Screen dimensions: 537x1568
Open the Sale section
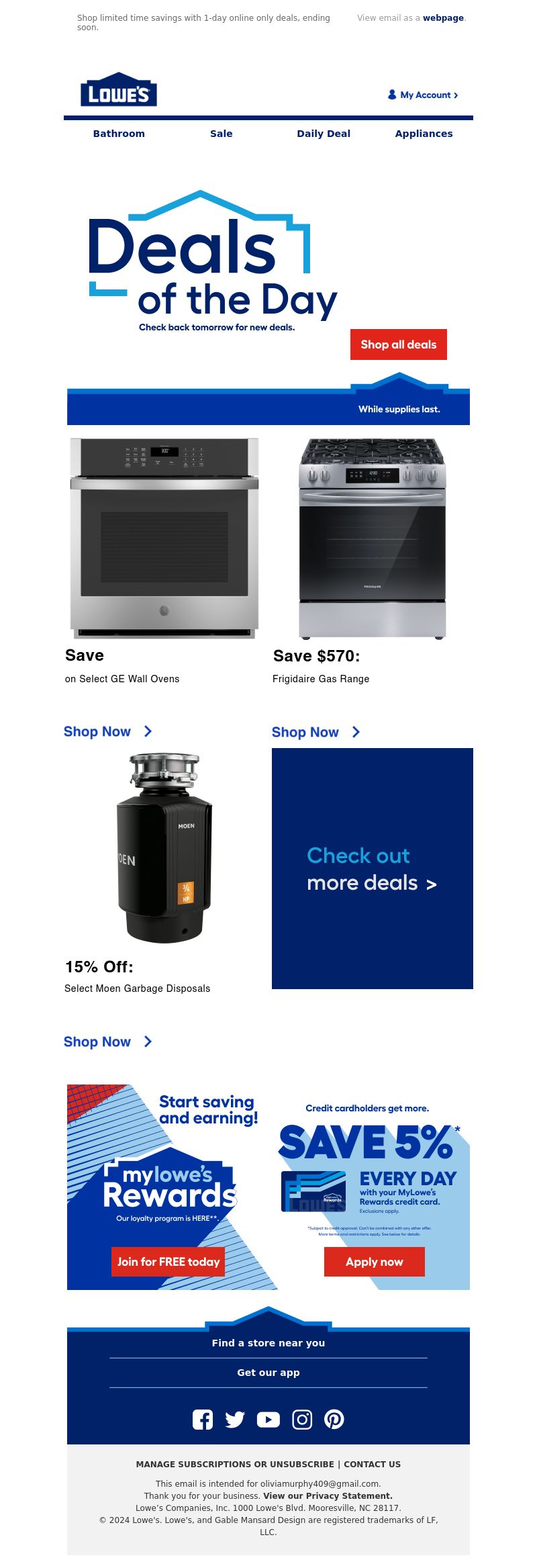[x=221, y=134]
